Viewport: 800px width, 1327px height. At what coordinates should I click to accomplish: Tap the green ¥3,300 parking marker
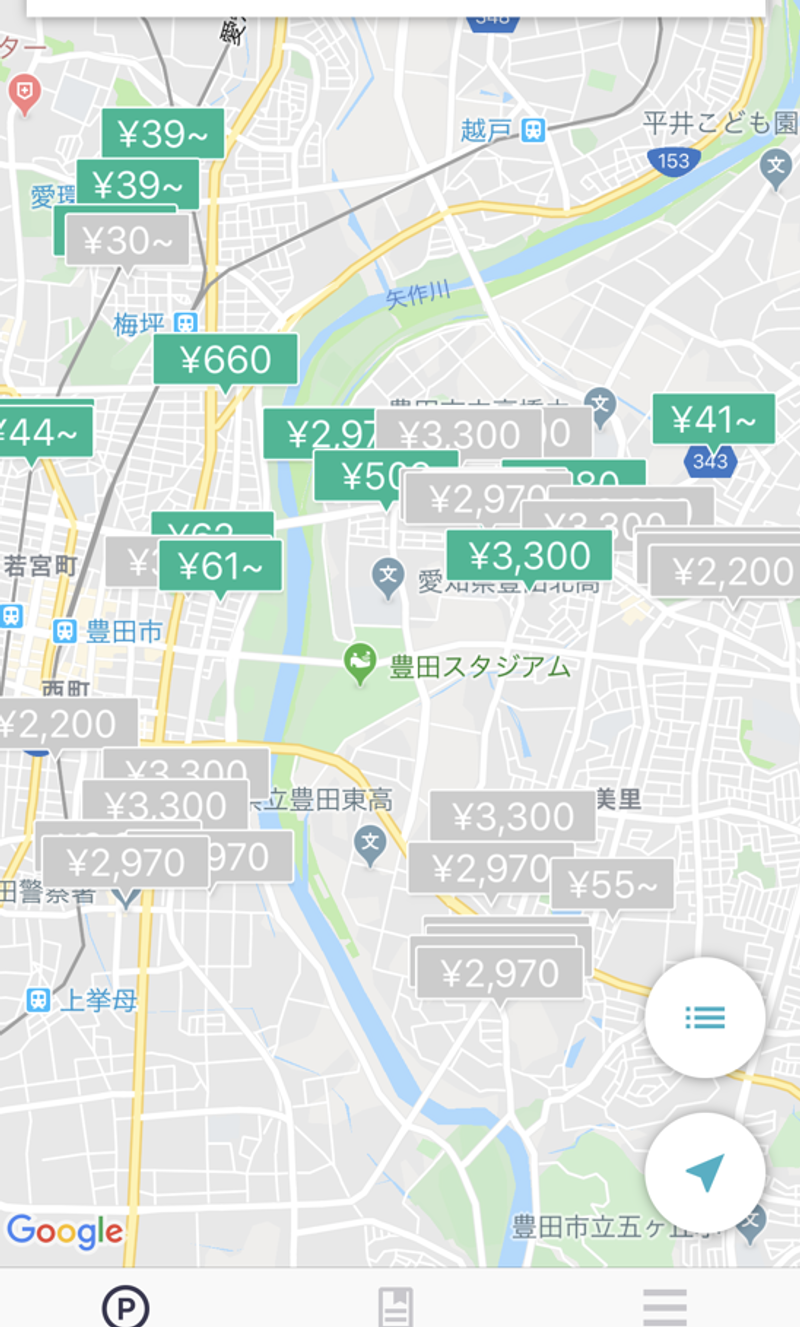[529, 555]
